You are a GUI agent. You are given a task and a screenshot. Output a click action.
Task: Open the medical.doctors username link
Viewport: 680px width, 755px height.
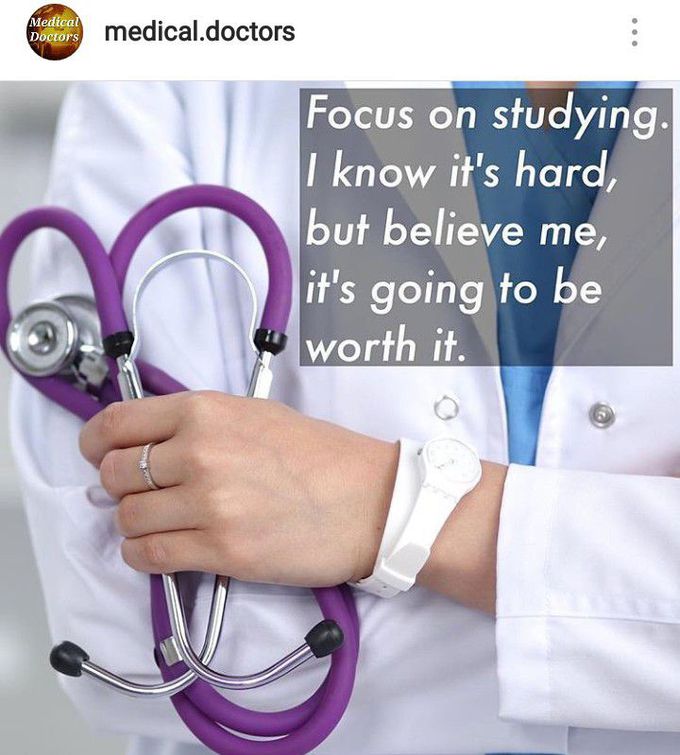click(199, 32)
